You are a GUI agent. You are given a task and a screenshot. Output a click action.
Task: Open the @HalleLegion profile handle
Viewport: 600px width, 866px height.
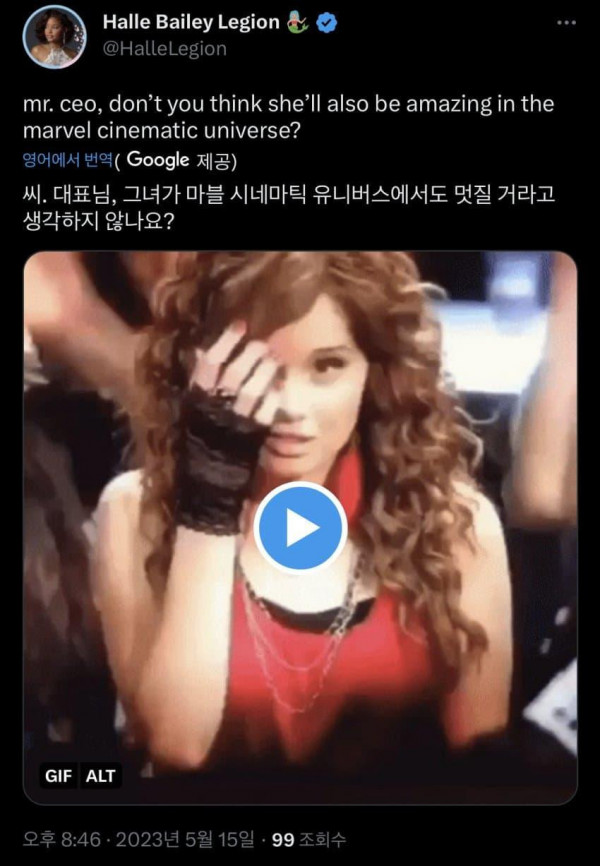pos(164,48)
